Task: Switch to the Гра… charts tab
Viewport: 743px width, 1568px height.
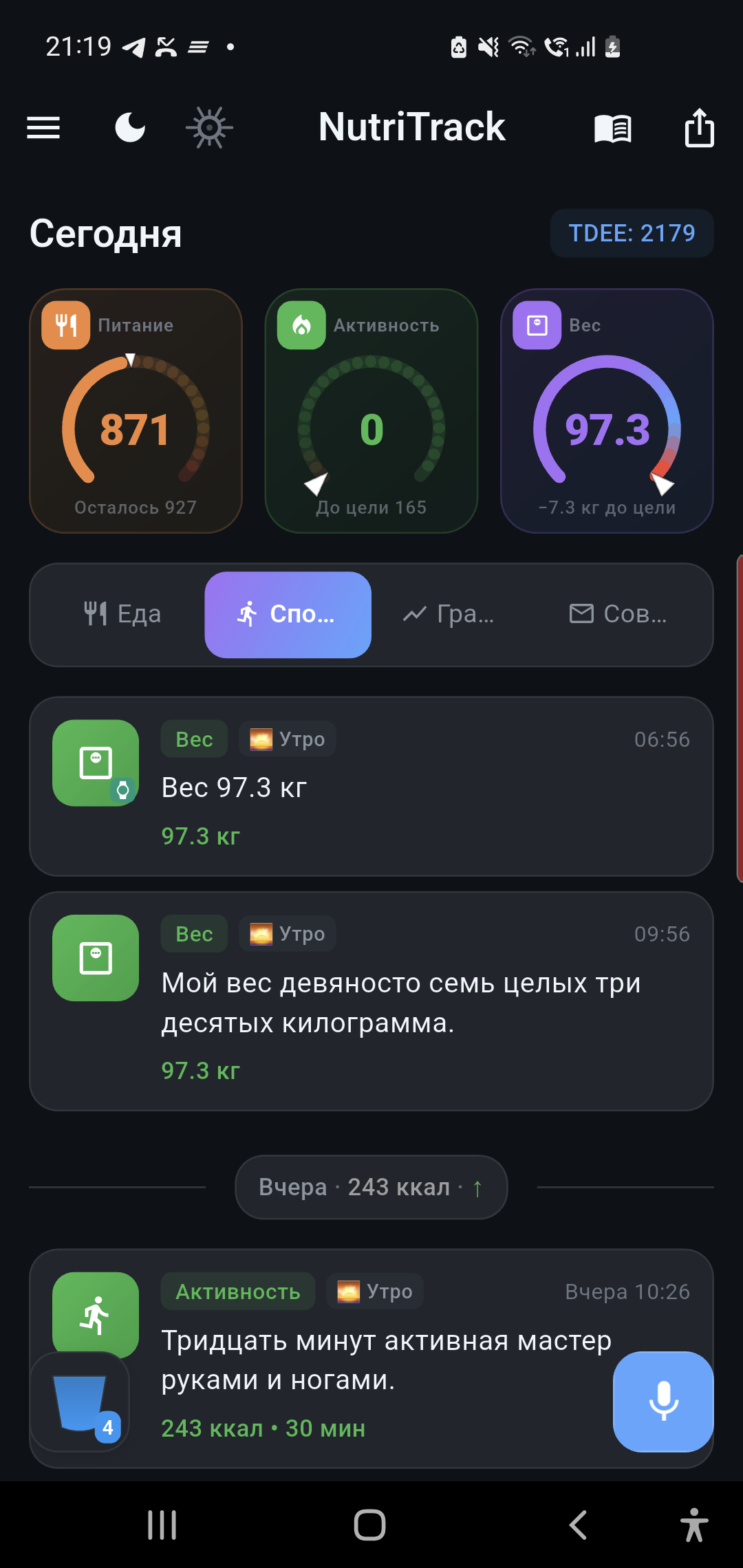Action: (449, 614)
